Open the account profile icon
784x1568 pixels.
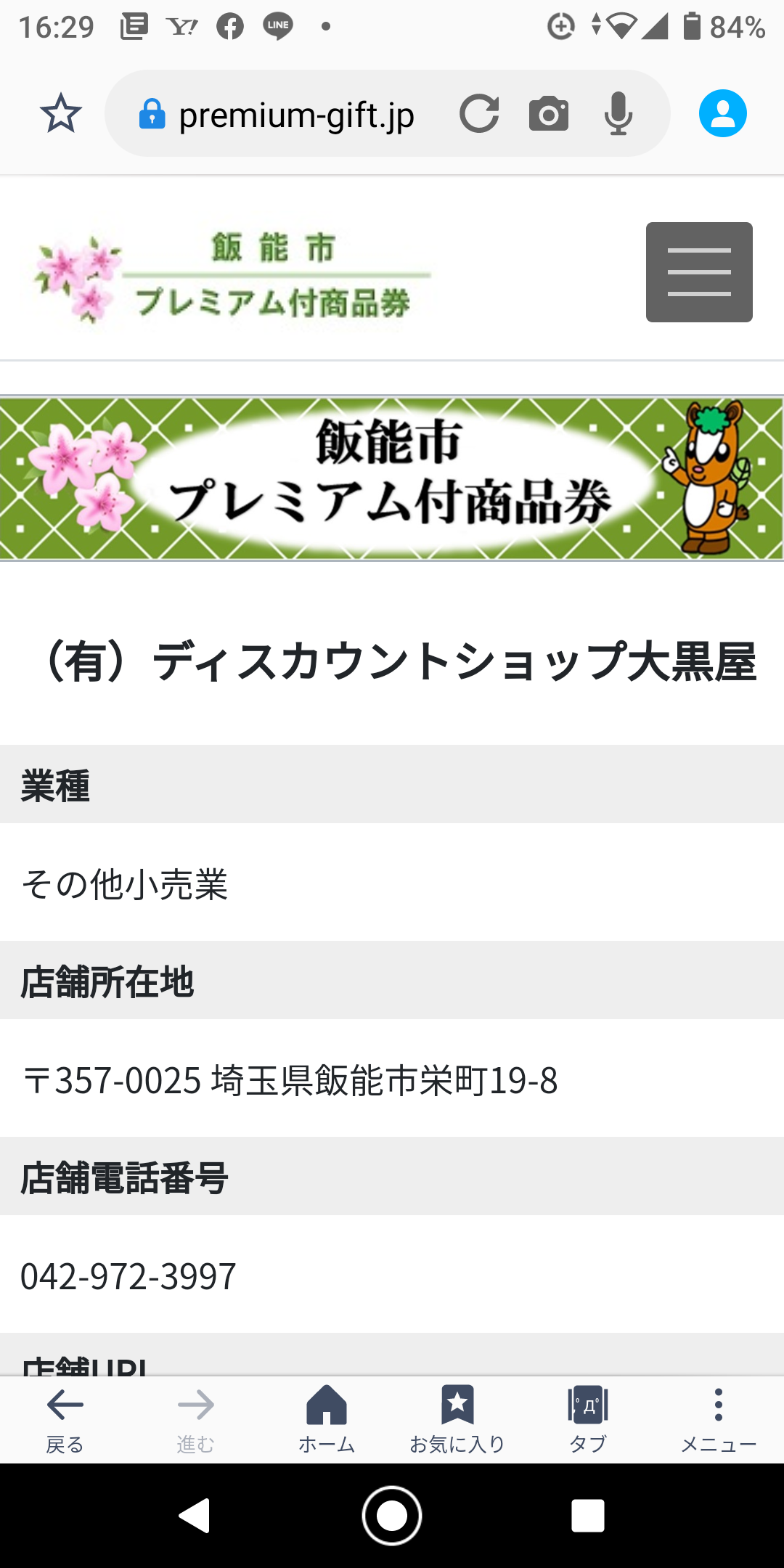point(722,113)
